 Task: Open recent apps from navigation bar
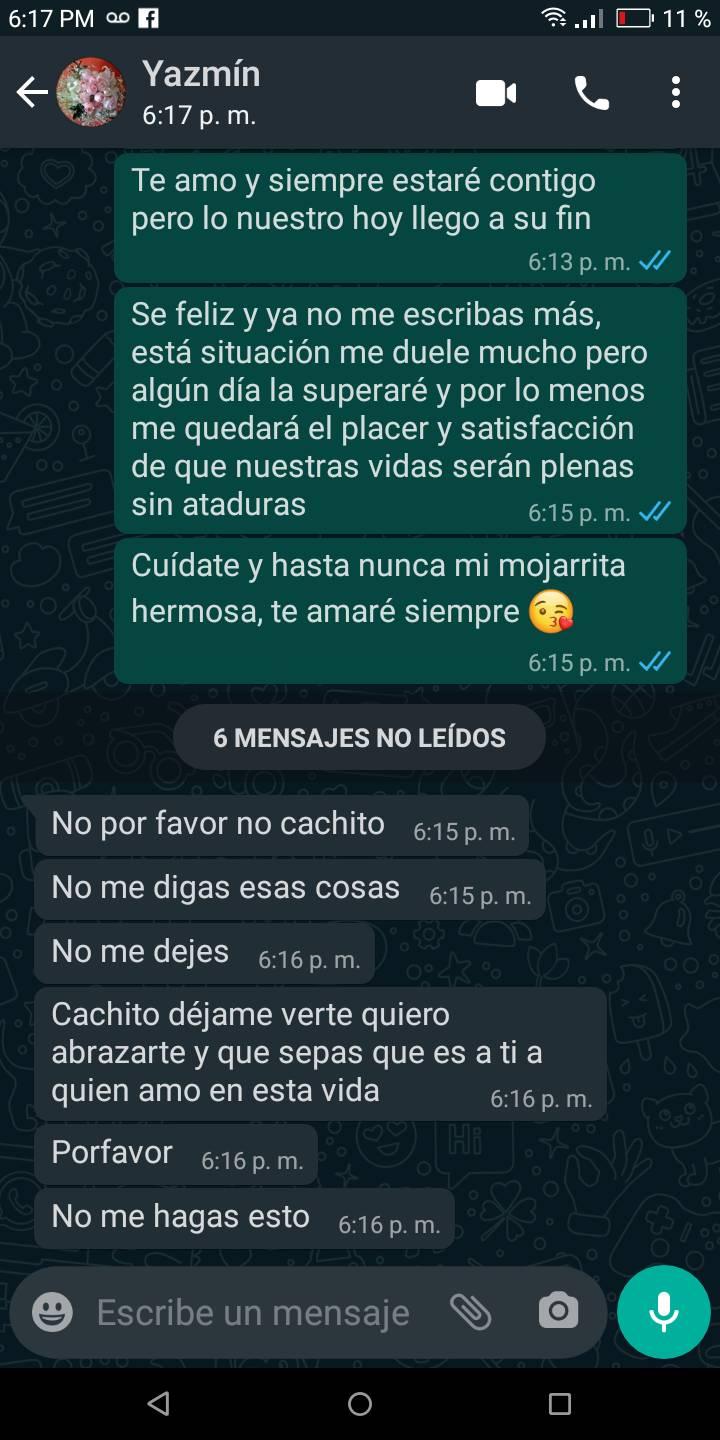pyautogui.click(x=560, y=1404)
